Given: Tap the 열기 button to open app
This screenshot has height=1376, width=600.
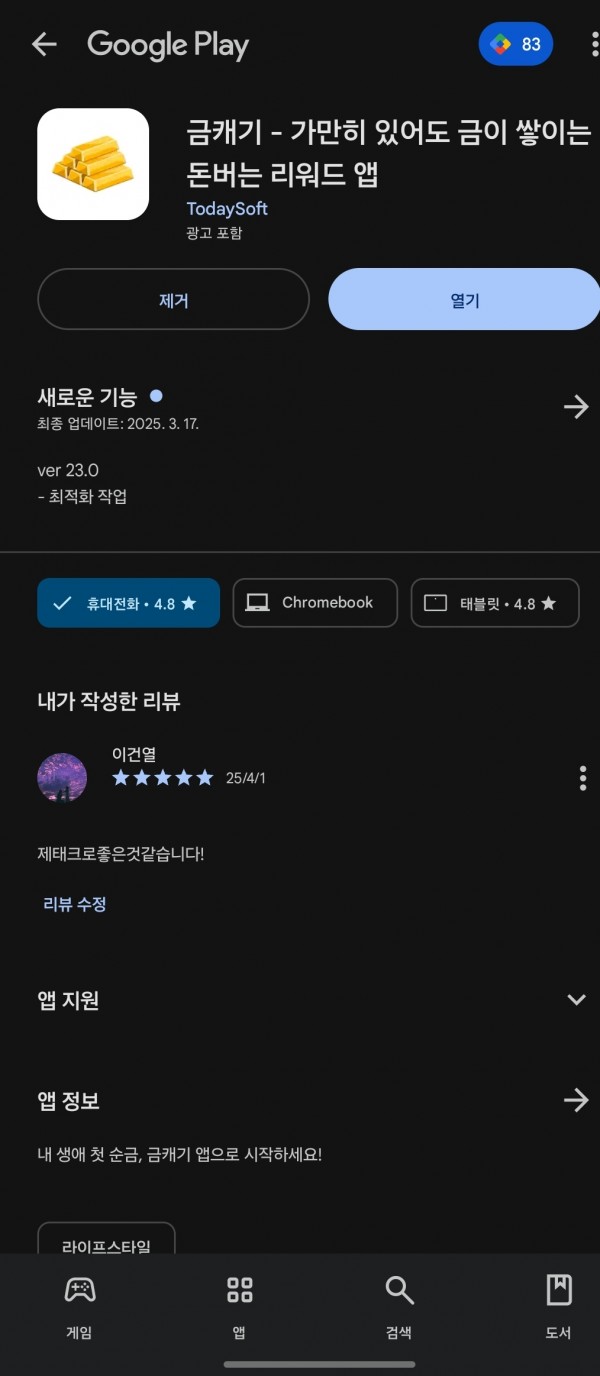Looking at the screenshot, I should pos(465,299).
